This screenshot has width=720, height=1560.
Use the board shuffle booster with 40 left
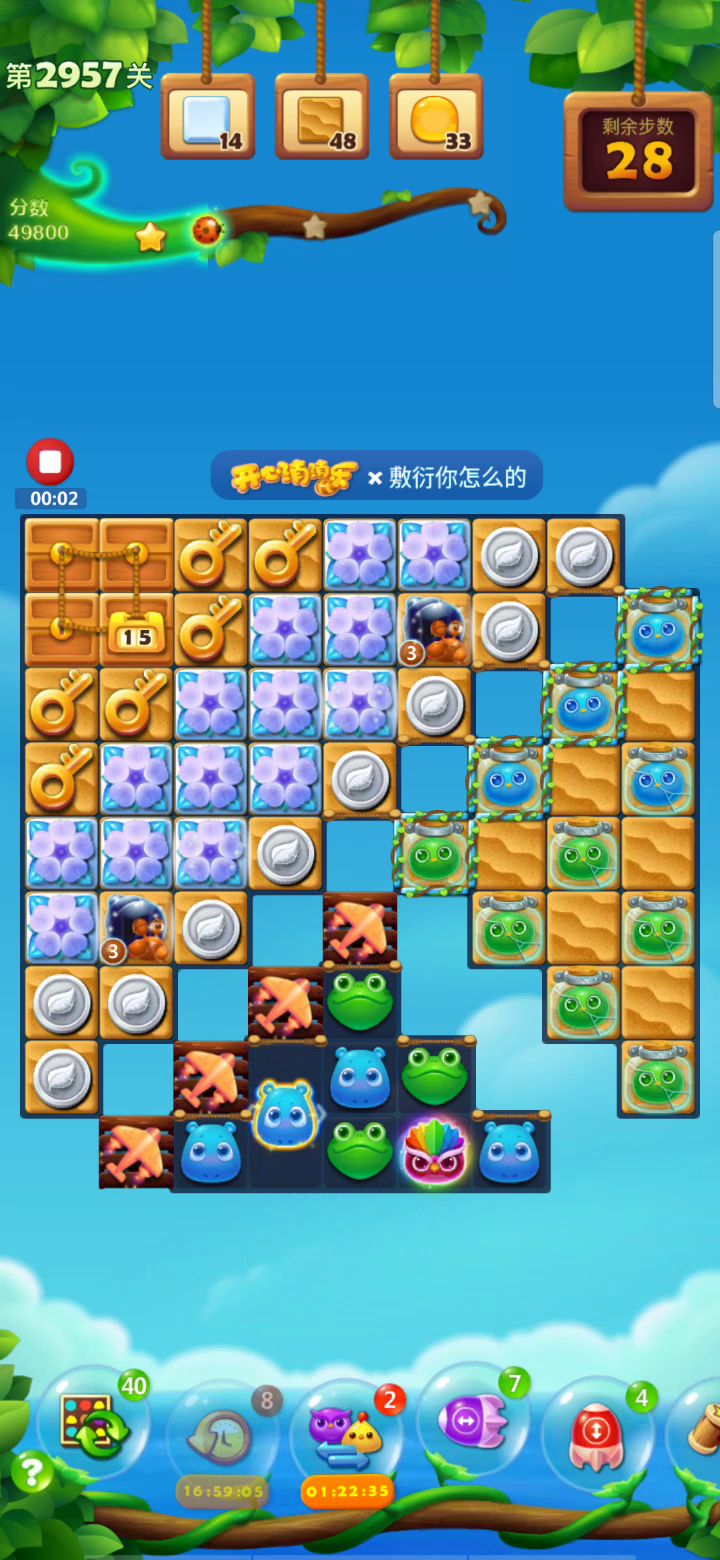93,1422
